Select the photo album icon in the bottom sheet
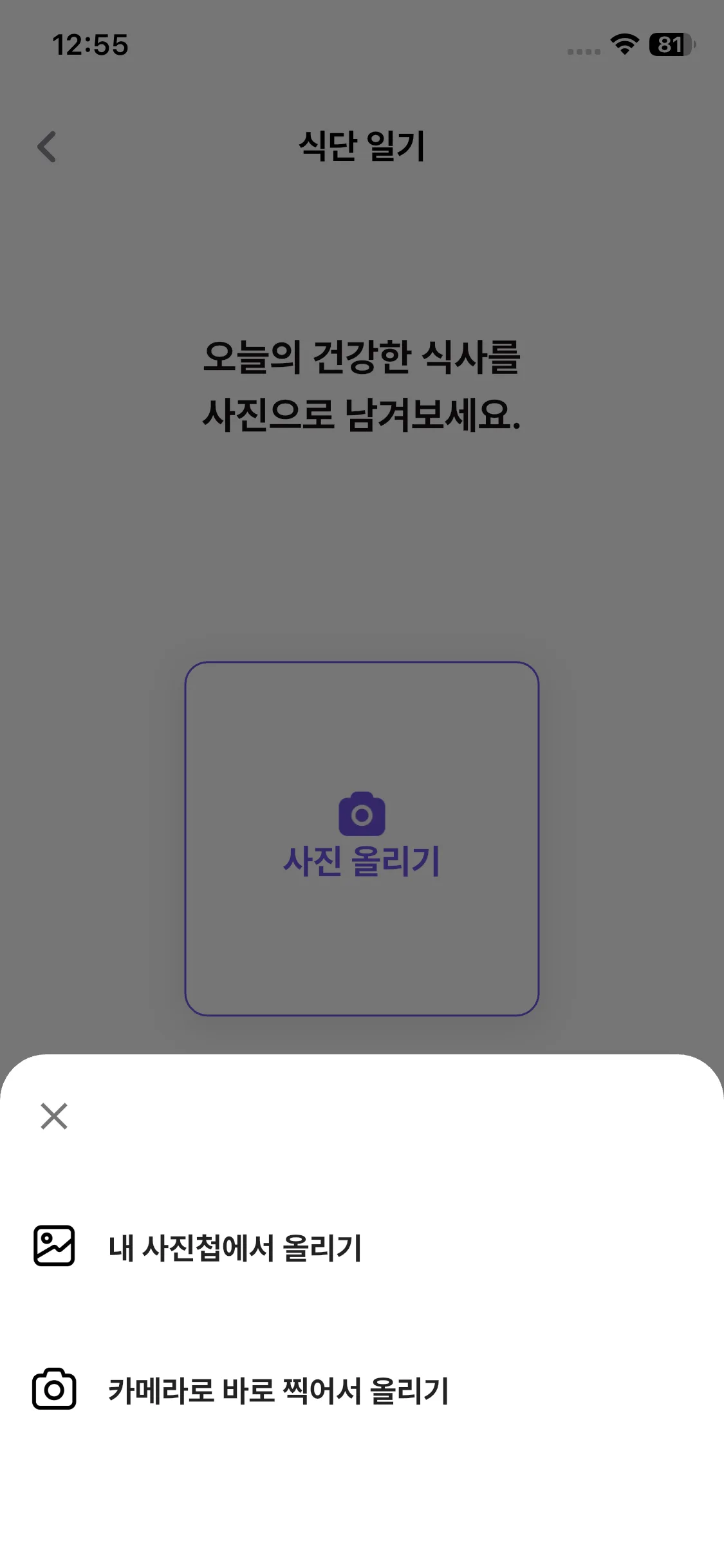The image size is (724, 1568). (55, 1245)
